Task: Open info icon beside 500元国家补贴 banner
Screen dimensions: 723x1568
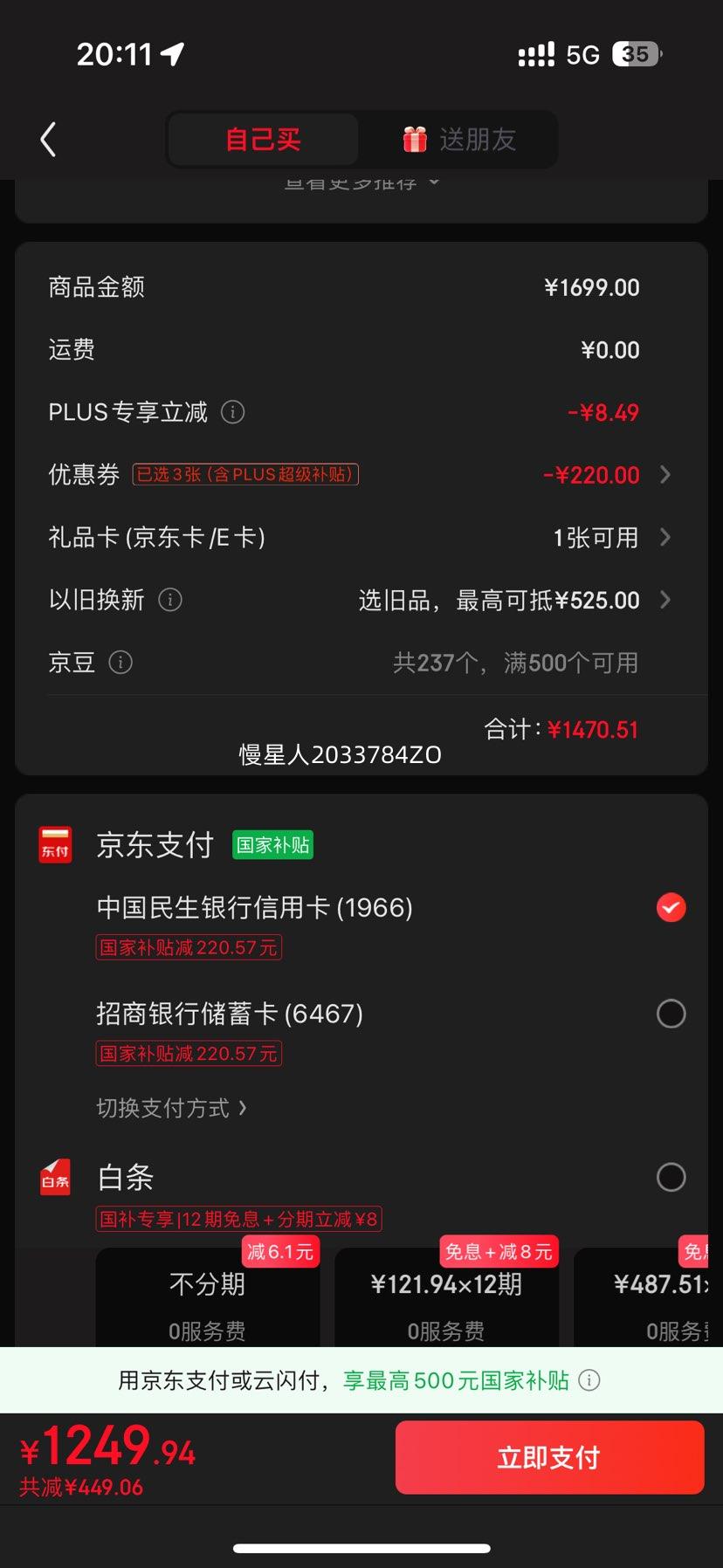Action: 589,1380
